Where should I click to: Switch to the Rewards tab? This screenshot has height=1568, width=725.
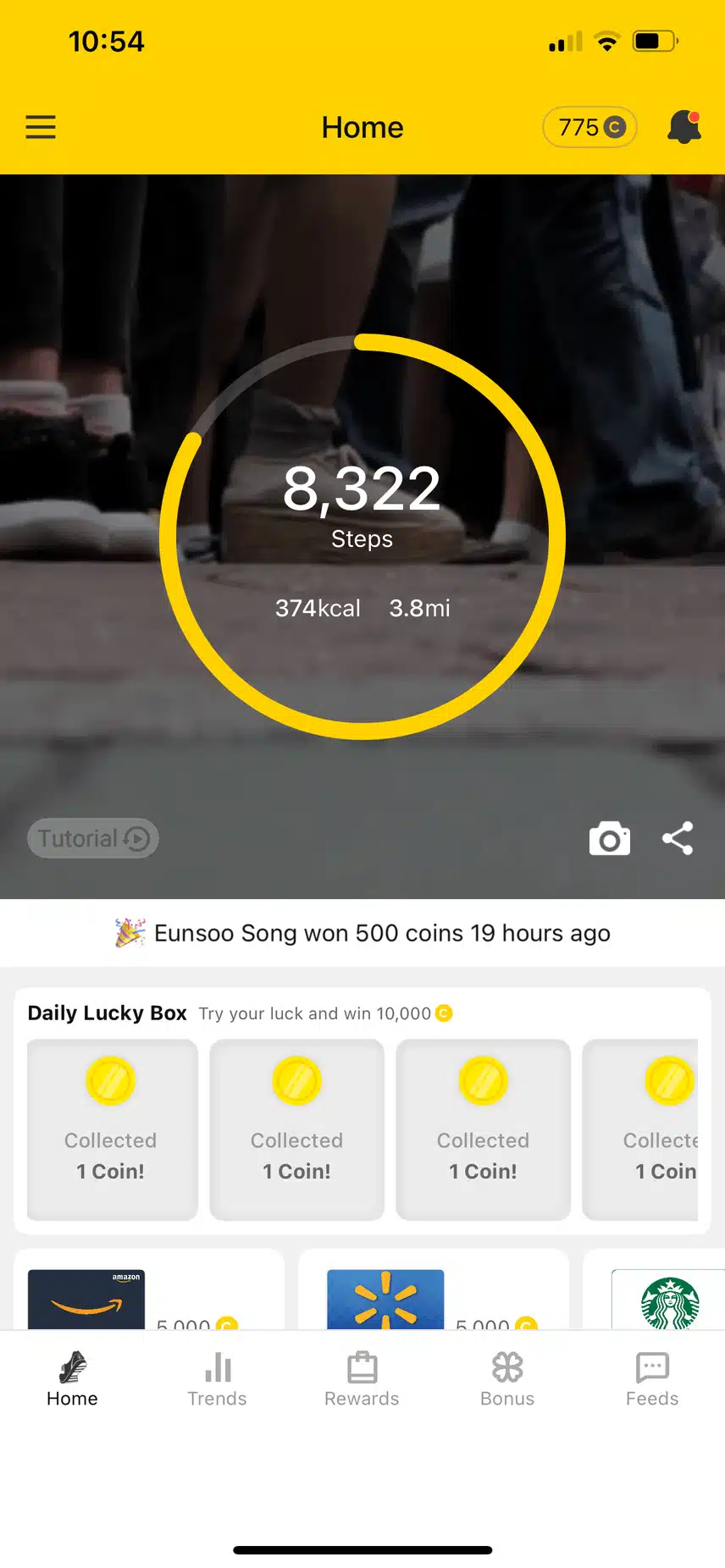click(362, 1379)
